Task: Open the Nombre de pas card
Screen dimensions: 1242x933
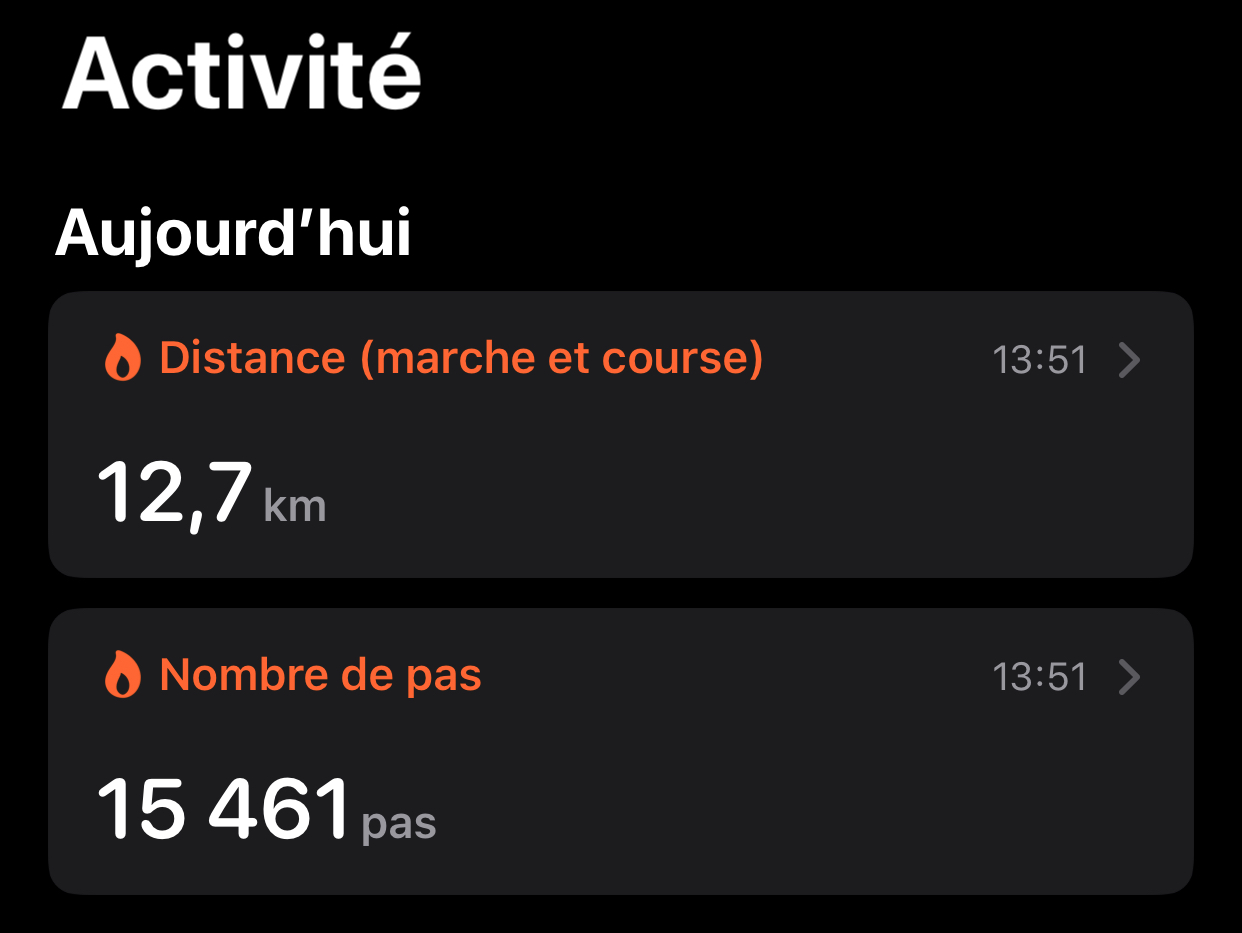Action: point(620,750)
